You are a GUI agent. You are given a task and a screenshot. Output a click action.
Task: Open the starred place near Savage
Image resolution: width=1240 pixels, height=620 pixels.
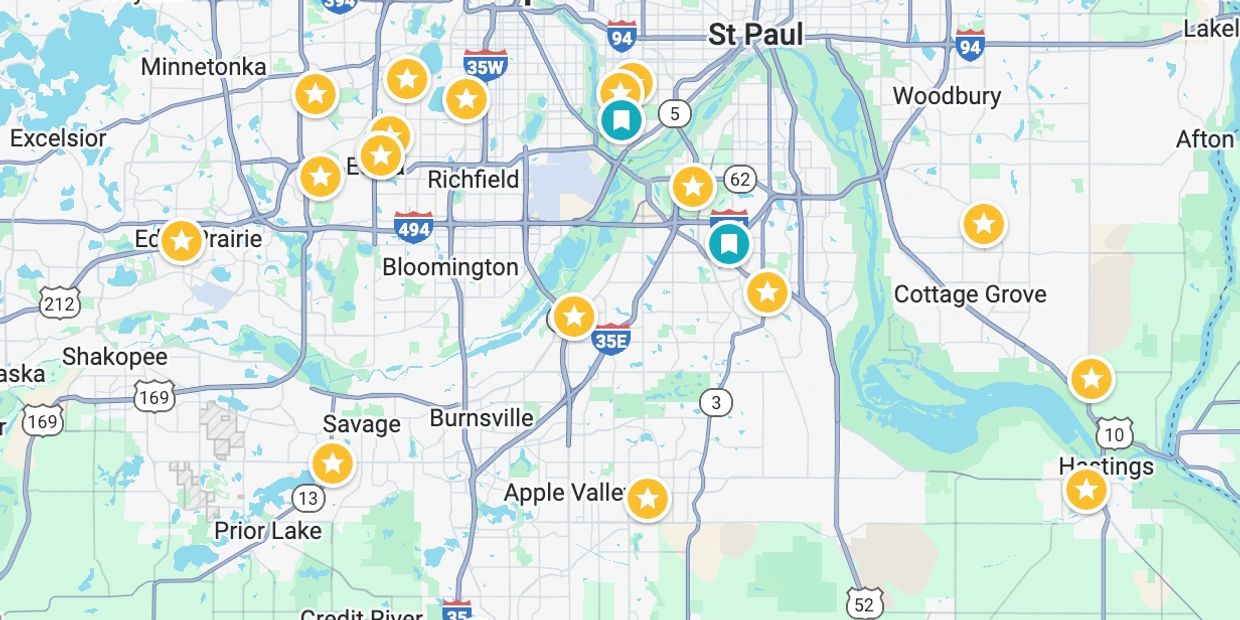coord(333,464)
